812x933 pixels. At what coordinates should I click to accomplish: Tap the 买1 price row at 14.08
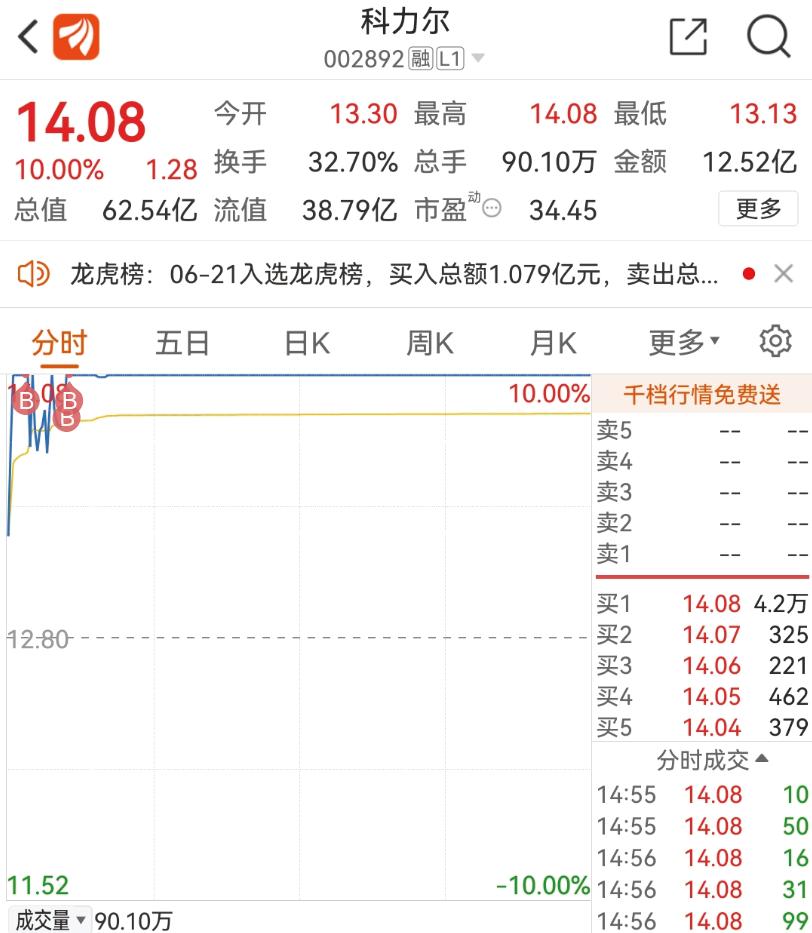coord(700,605)
